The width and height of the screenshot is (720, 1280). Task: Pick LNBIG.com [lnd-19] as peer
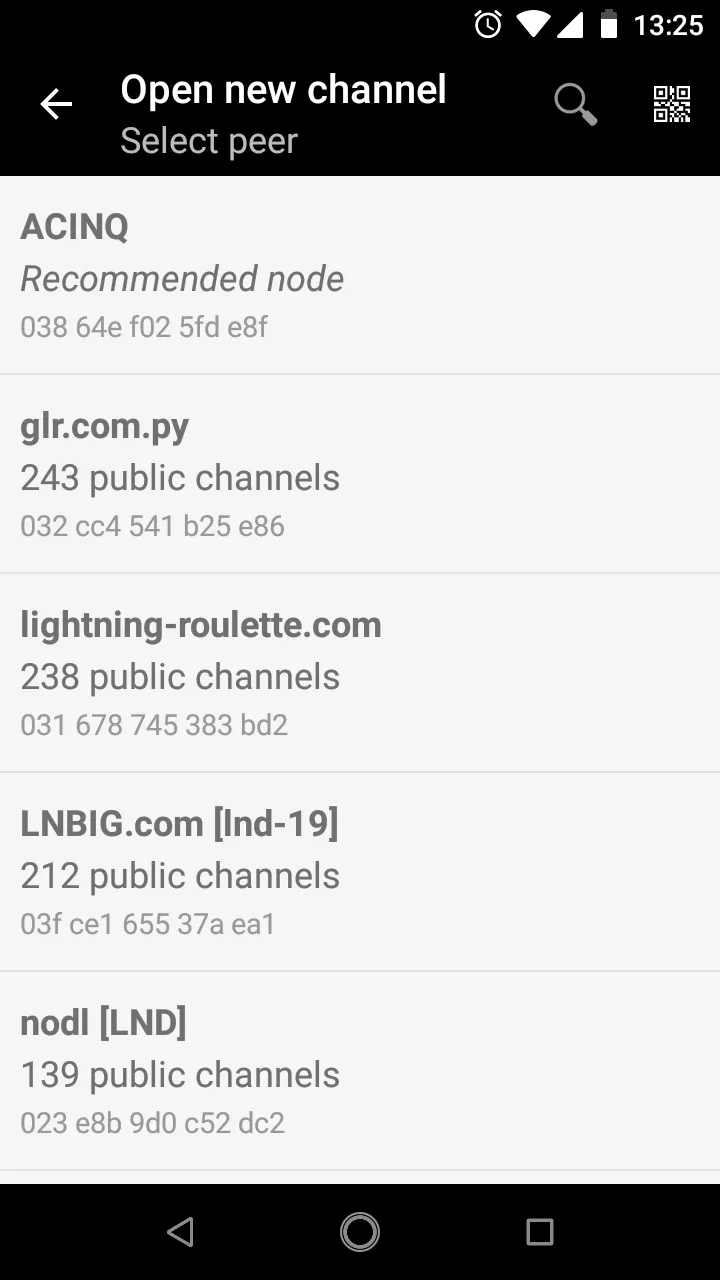pos(360,873)
